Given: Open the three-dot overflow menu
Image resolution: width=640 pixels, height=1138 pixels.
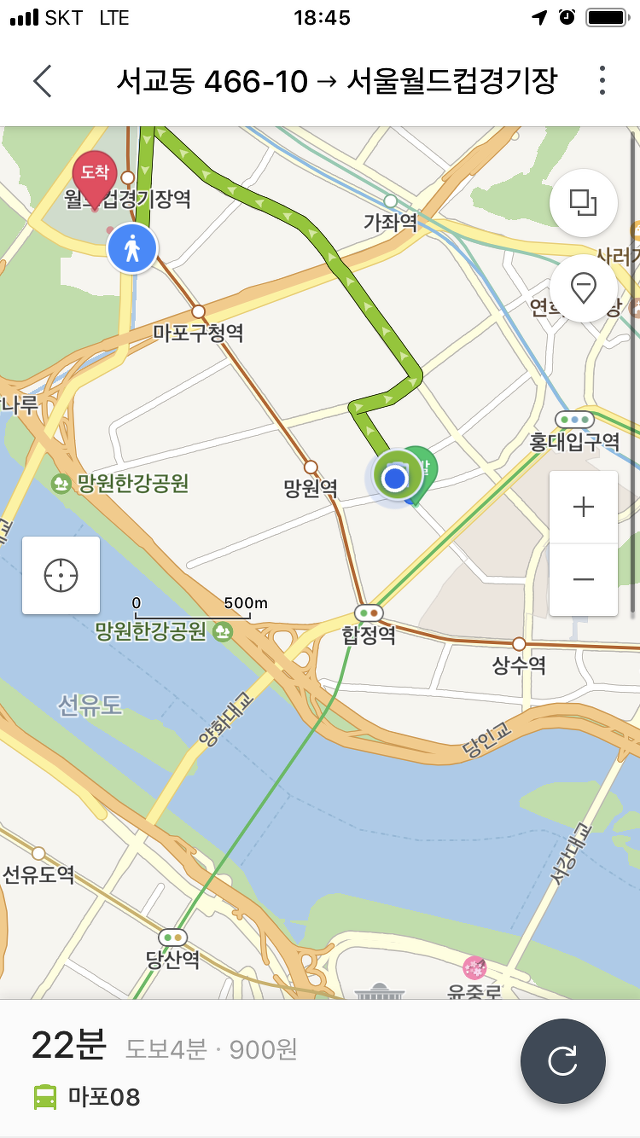Looking at the screenshot, I should coord(602,81).
